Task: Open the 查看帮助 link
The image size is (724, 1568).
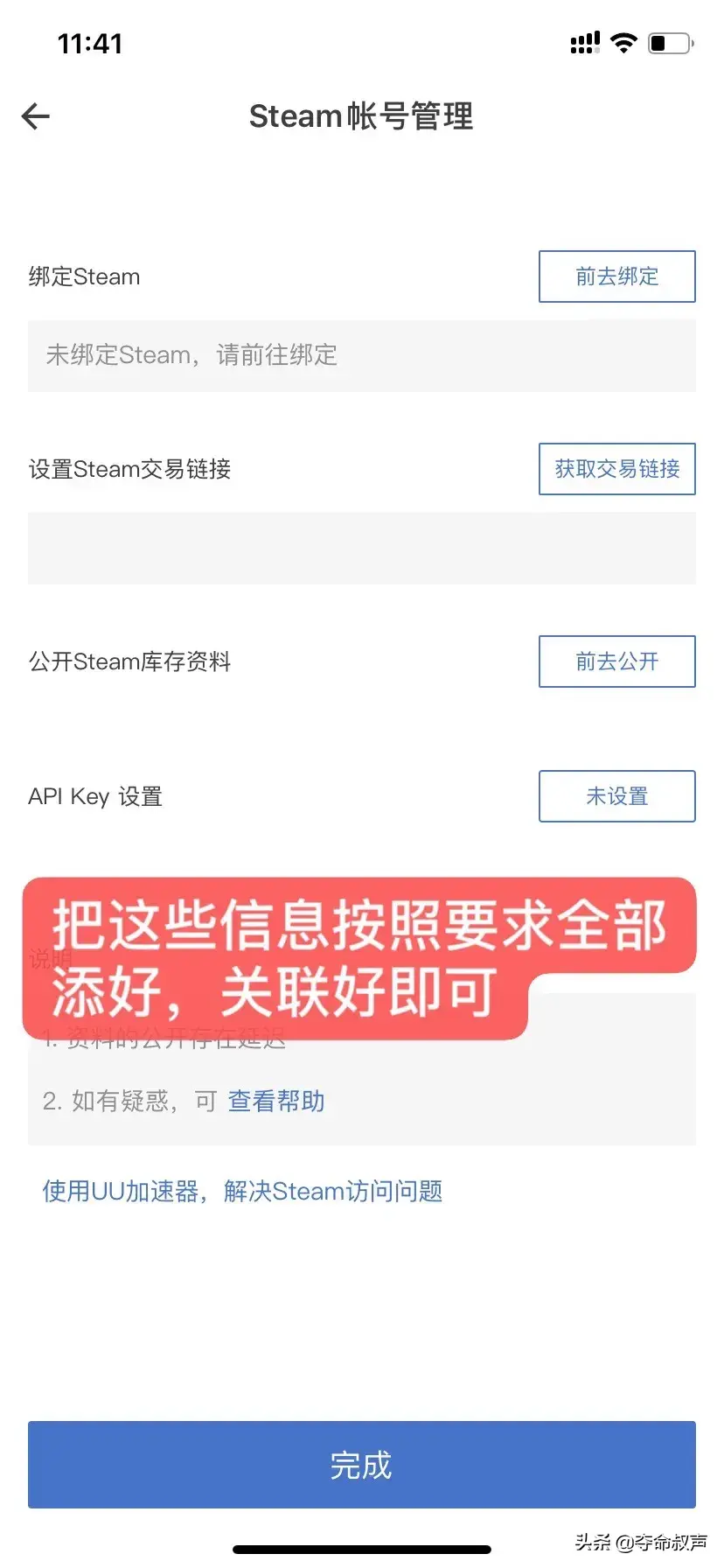Action: pyautogui.click(x=276, y=1101)
